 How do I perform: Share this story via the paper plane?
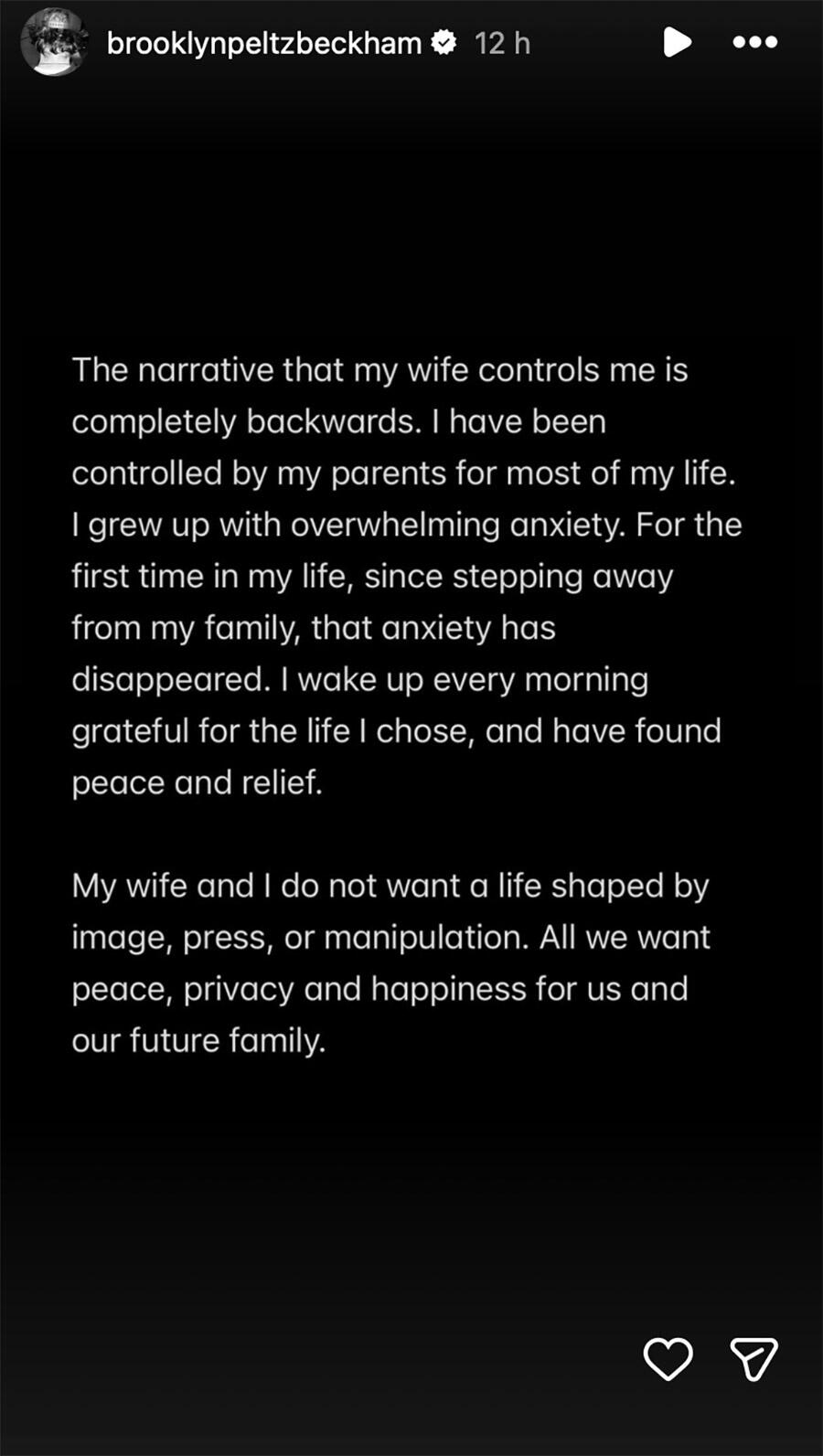pos(754,1358)
